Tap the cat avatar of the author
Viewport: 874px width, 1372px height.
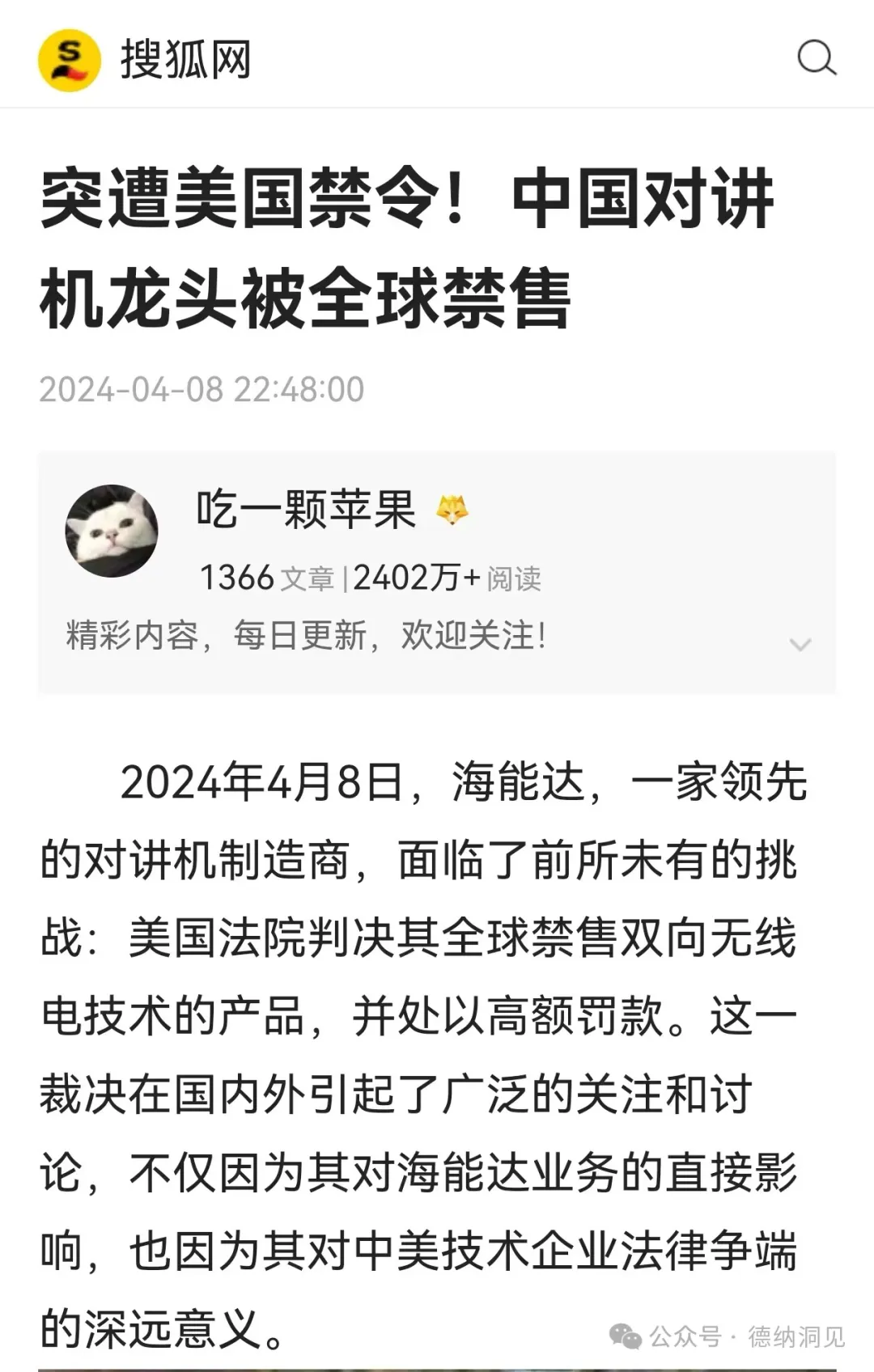(112, 531)
